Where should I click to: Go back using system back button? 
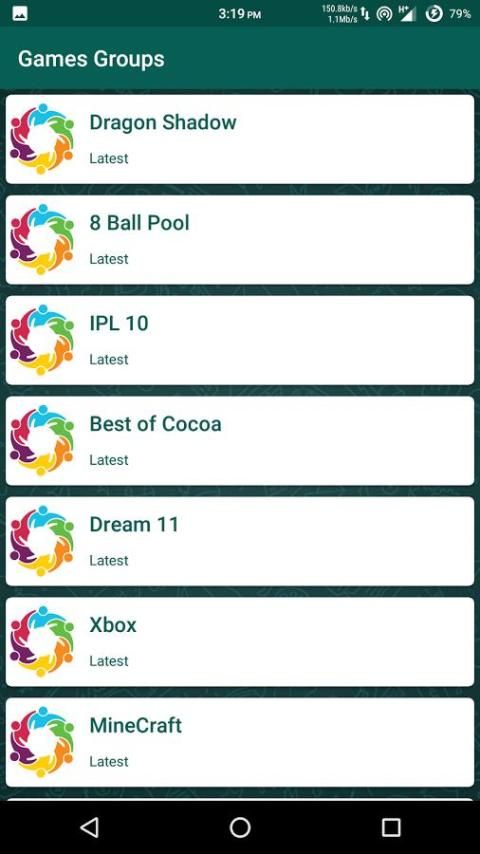point(89,827)
